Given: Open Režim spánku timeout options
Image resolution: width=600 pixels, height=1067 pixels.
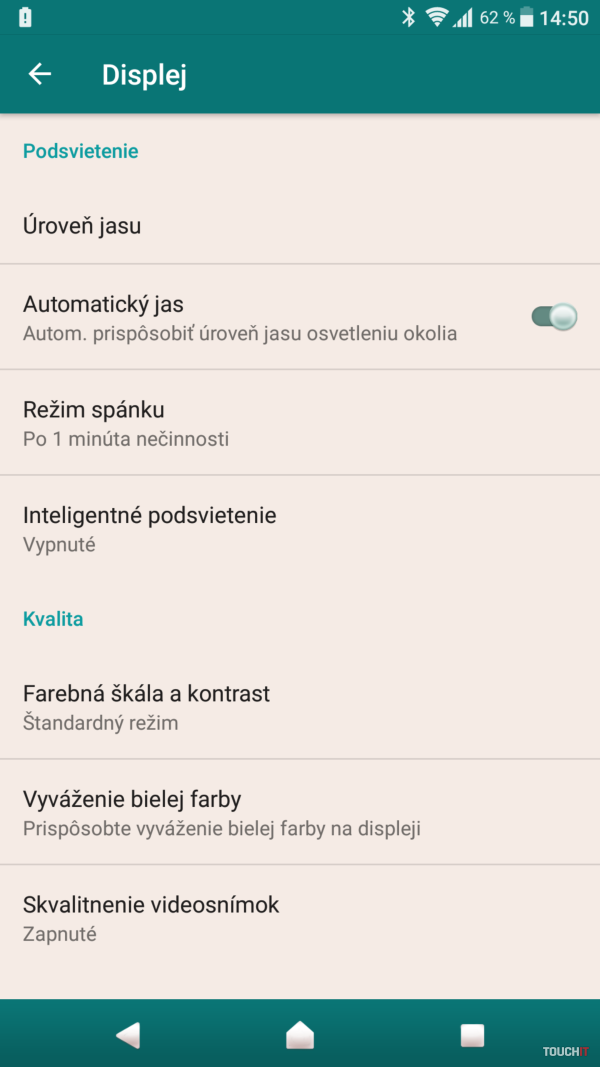Looking at the screenshot, I should click(300, 422).
